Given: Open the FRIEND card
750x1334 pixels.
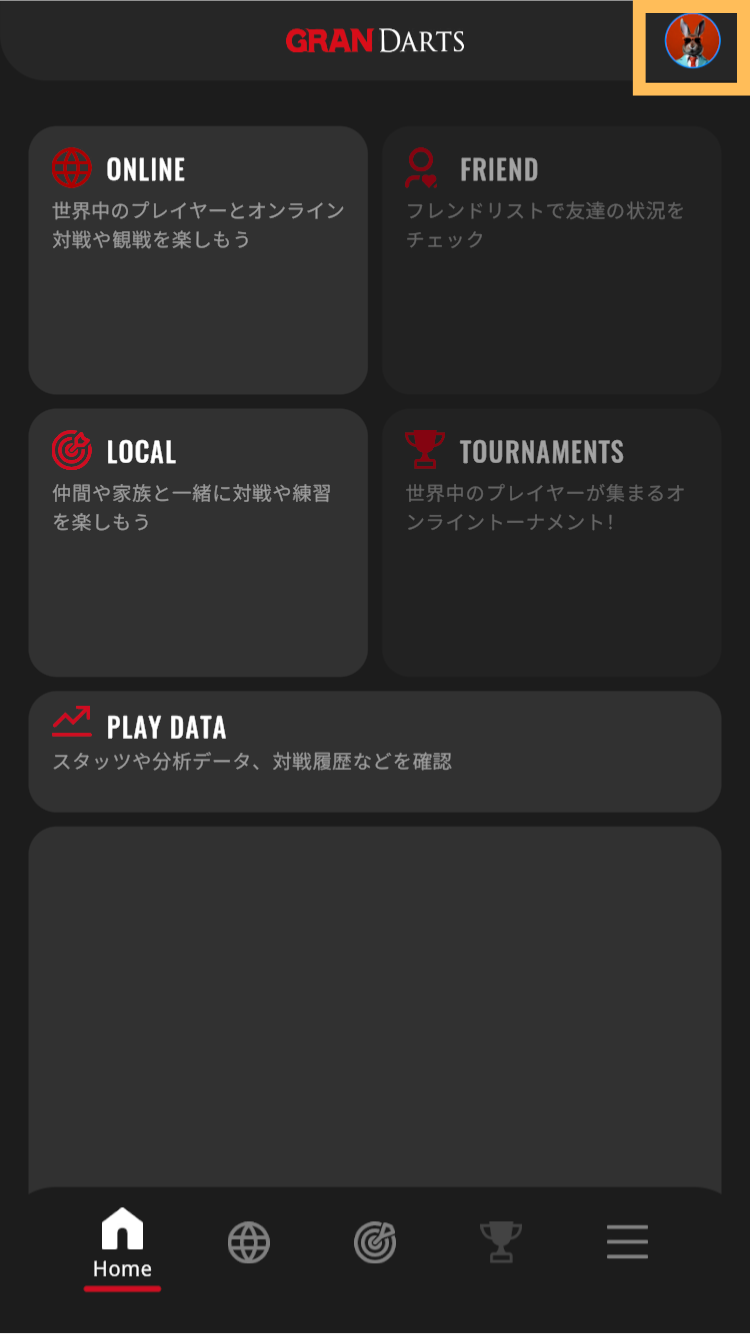Looking at the screenshot, I should click(x=551, y=260).
